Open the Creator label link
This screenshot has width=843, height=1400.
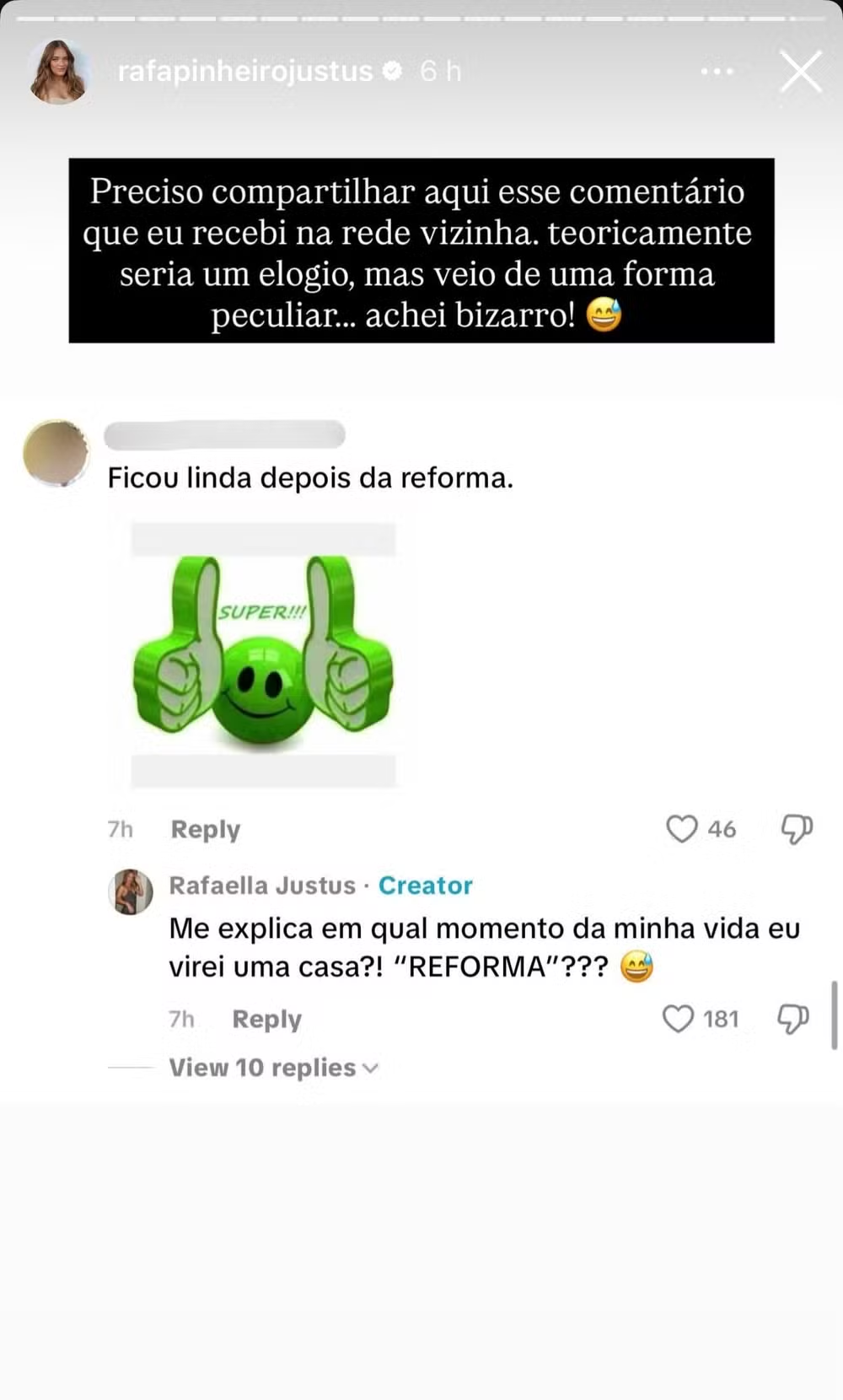426,886
